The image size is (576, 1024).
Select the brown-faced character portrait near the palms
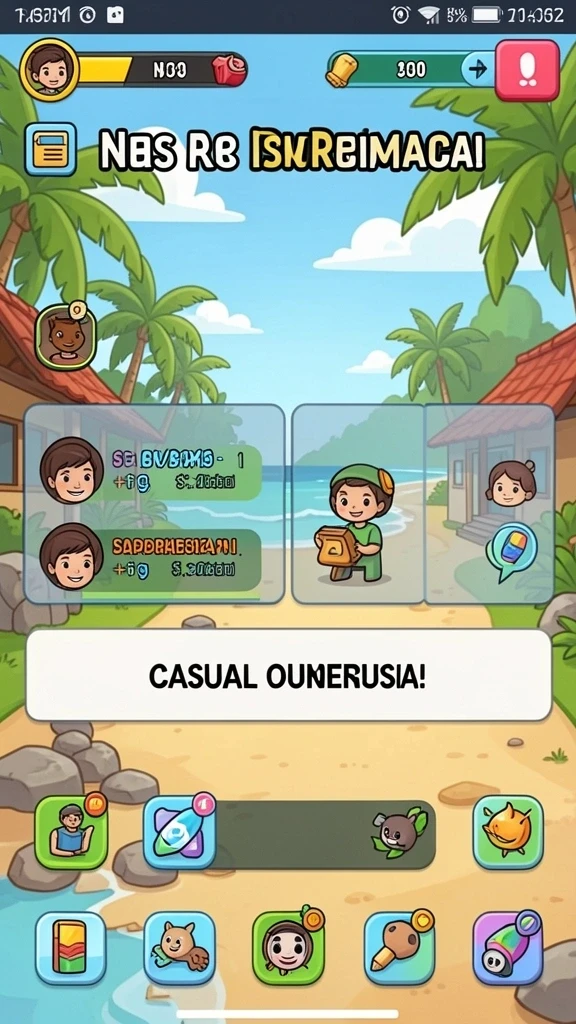(65, 335)
